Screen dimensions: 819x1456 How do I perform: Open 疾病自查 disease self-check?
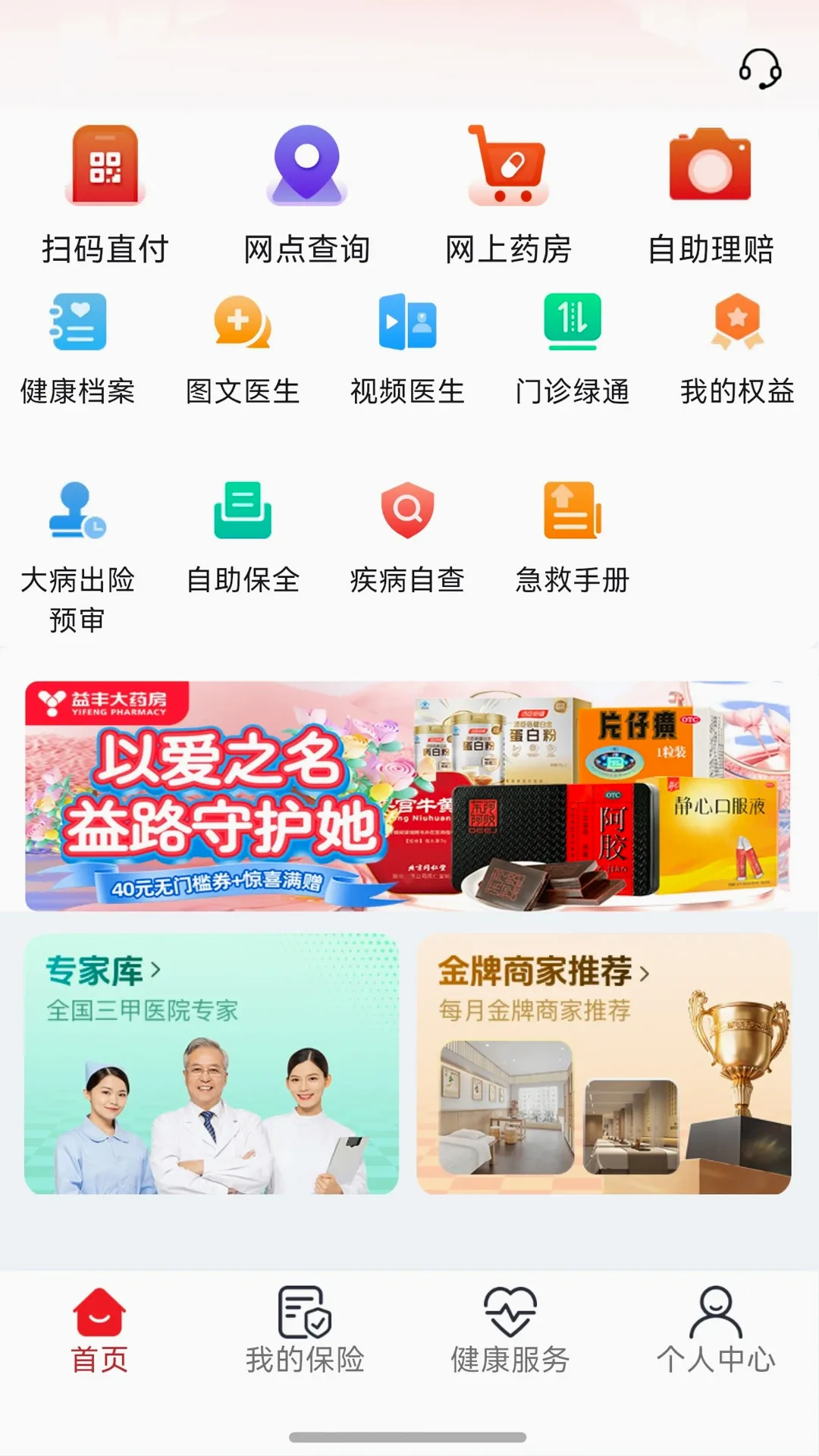click(x=407, y=538)
